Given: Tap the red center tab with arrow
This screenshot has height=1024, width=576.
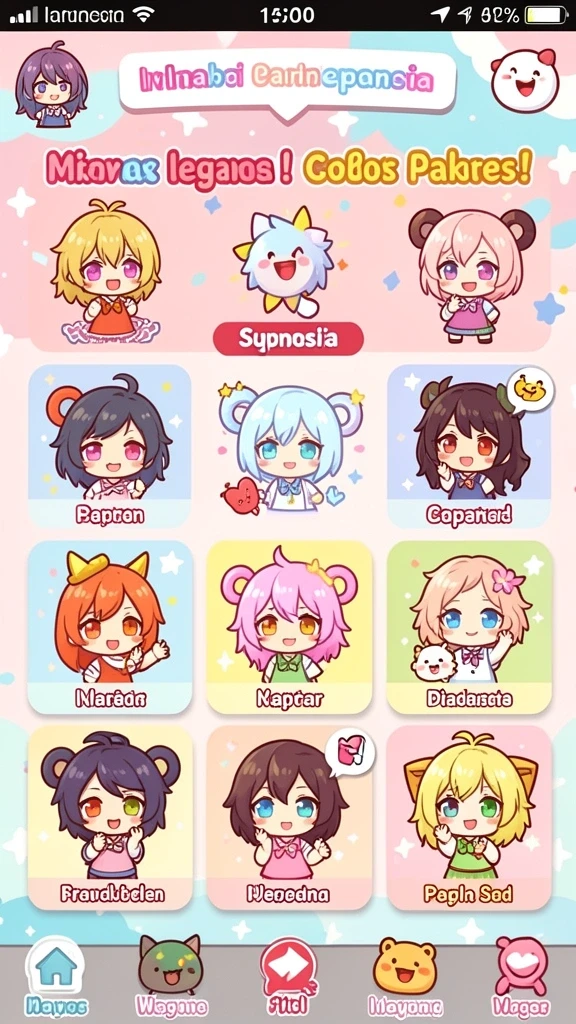Looking at the screenshot, I should pyautogui.click(x=289, y=976).
